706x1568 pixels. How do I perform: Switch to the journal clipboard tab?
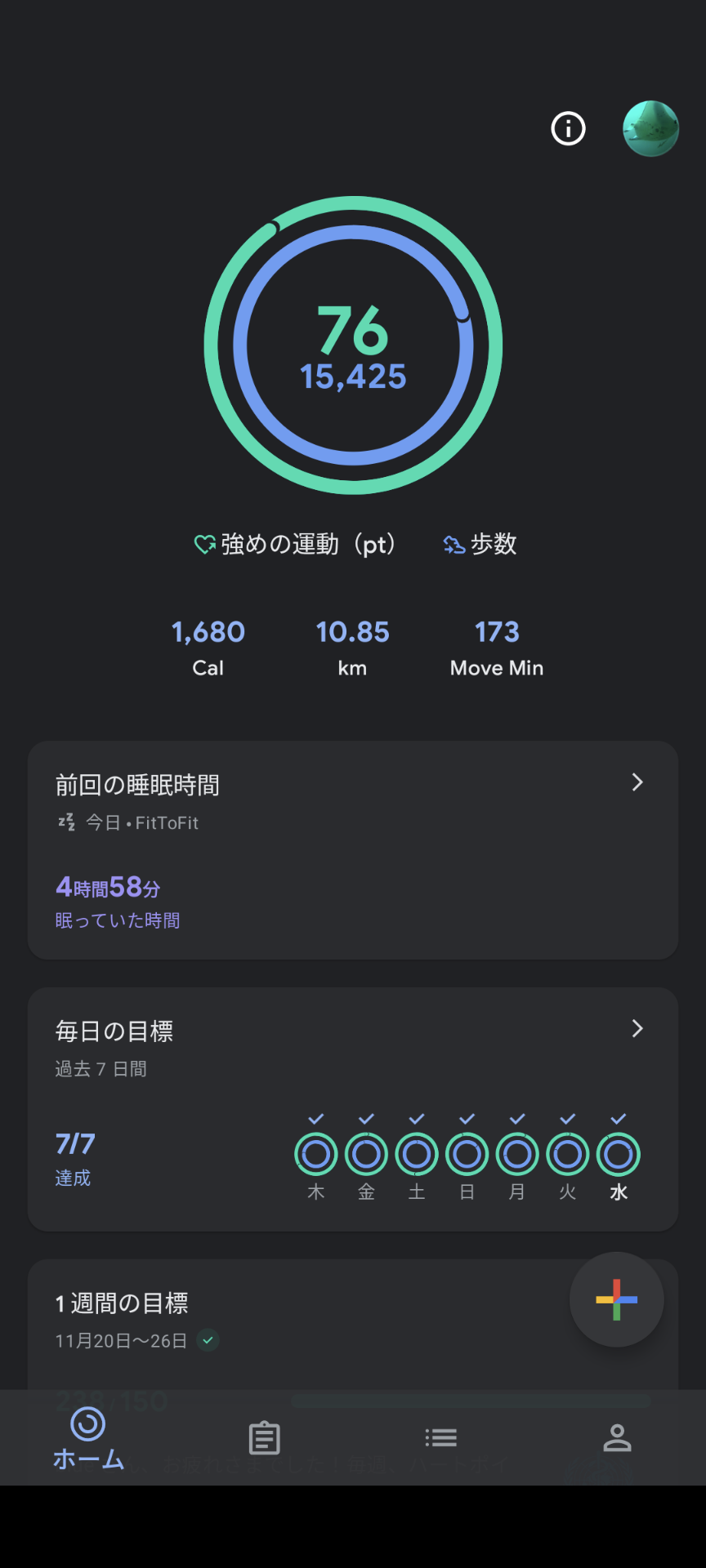coord(264,1438)
